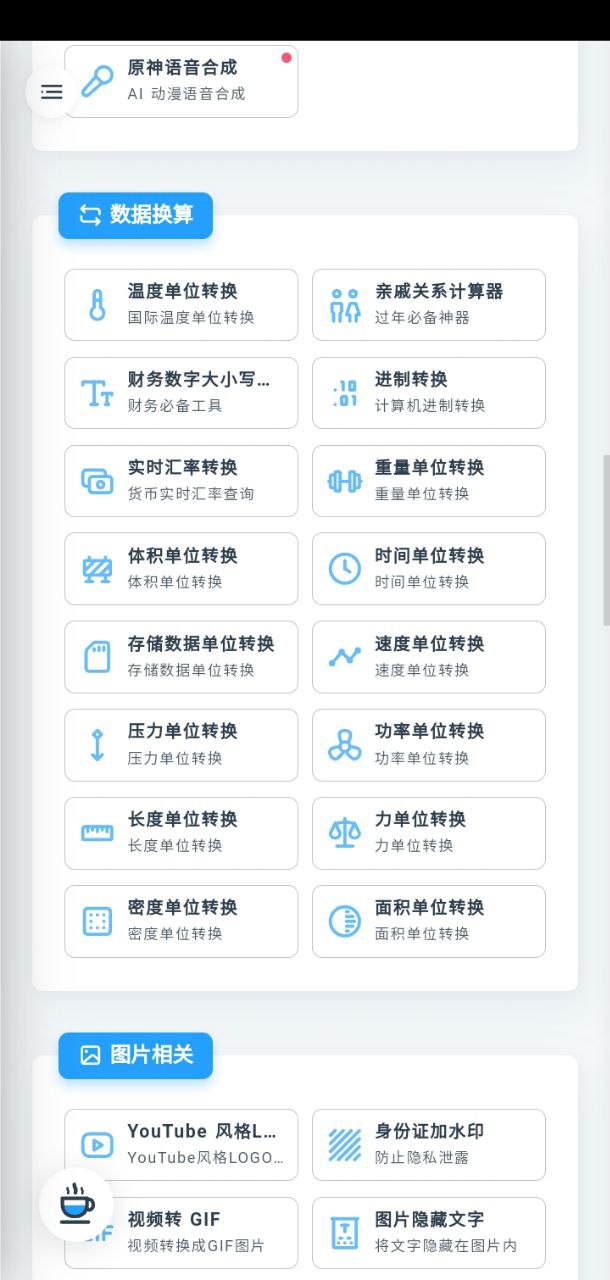
Task: Open 财务数字大小写 tool
Action: coord(181,393)
